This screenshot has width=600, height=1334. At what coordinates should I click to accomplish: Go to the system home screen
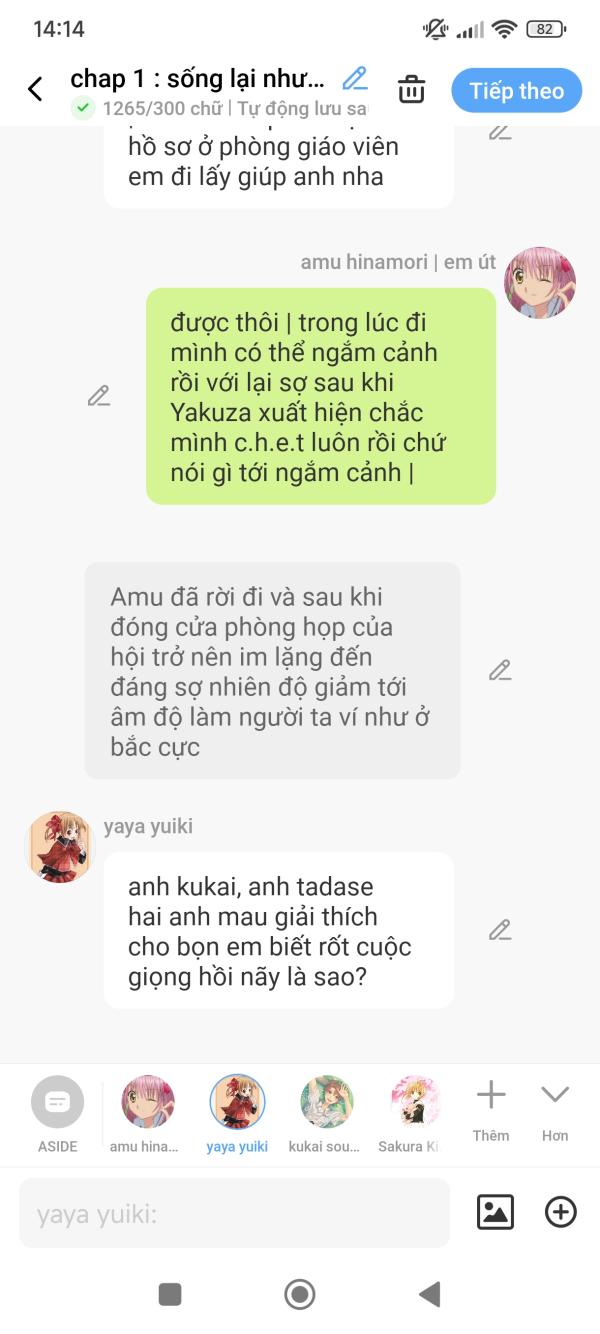tap(300, 1294)
